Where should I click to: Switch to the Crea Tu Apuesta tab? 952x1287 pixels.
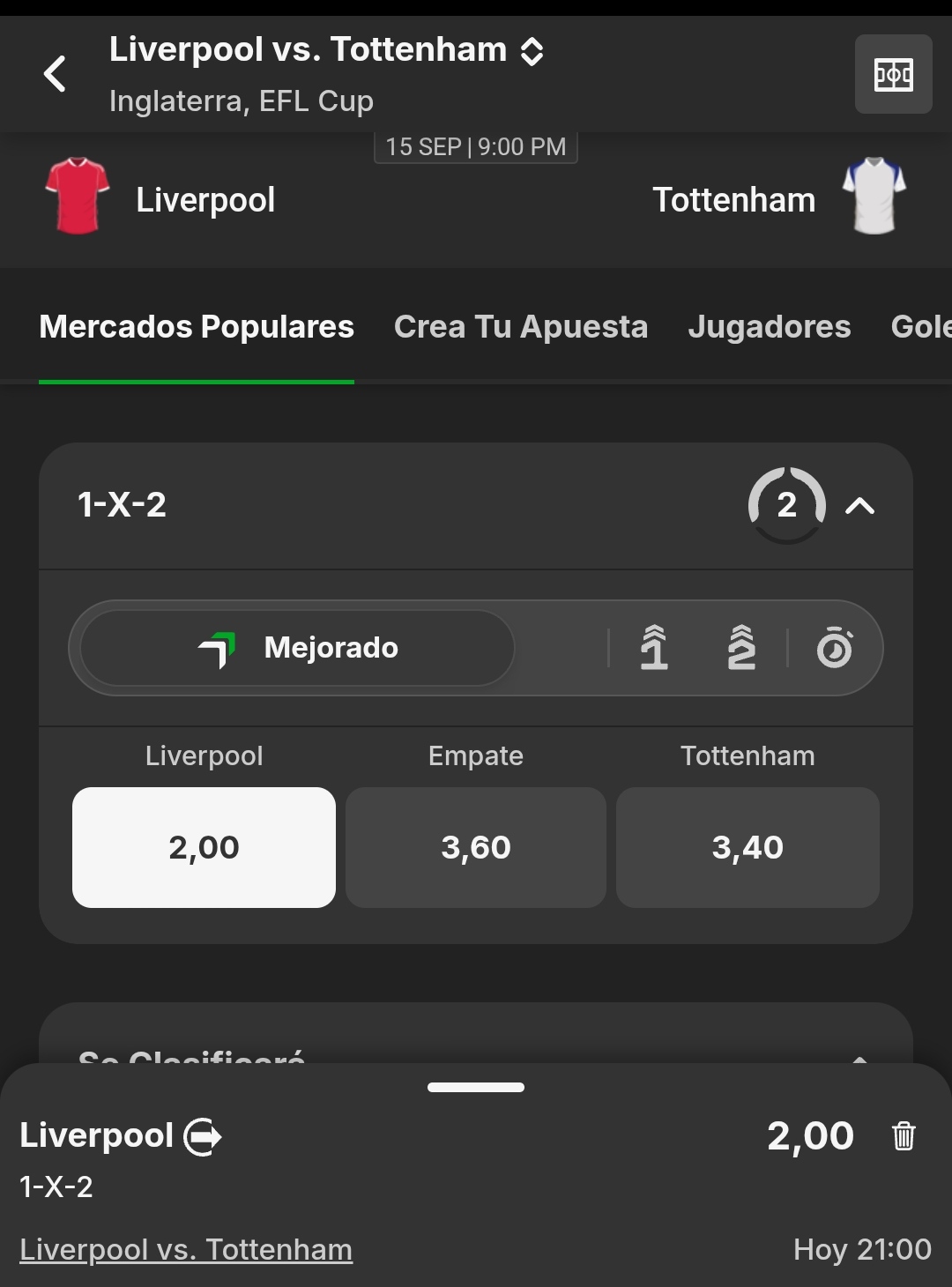pyautogui.click(x=521, y=327)
